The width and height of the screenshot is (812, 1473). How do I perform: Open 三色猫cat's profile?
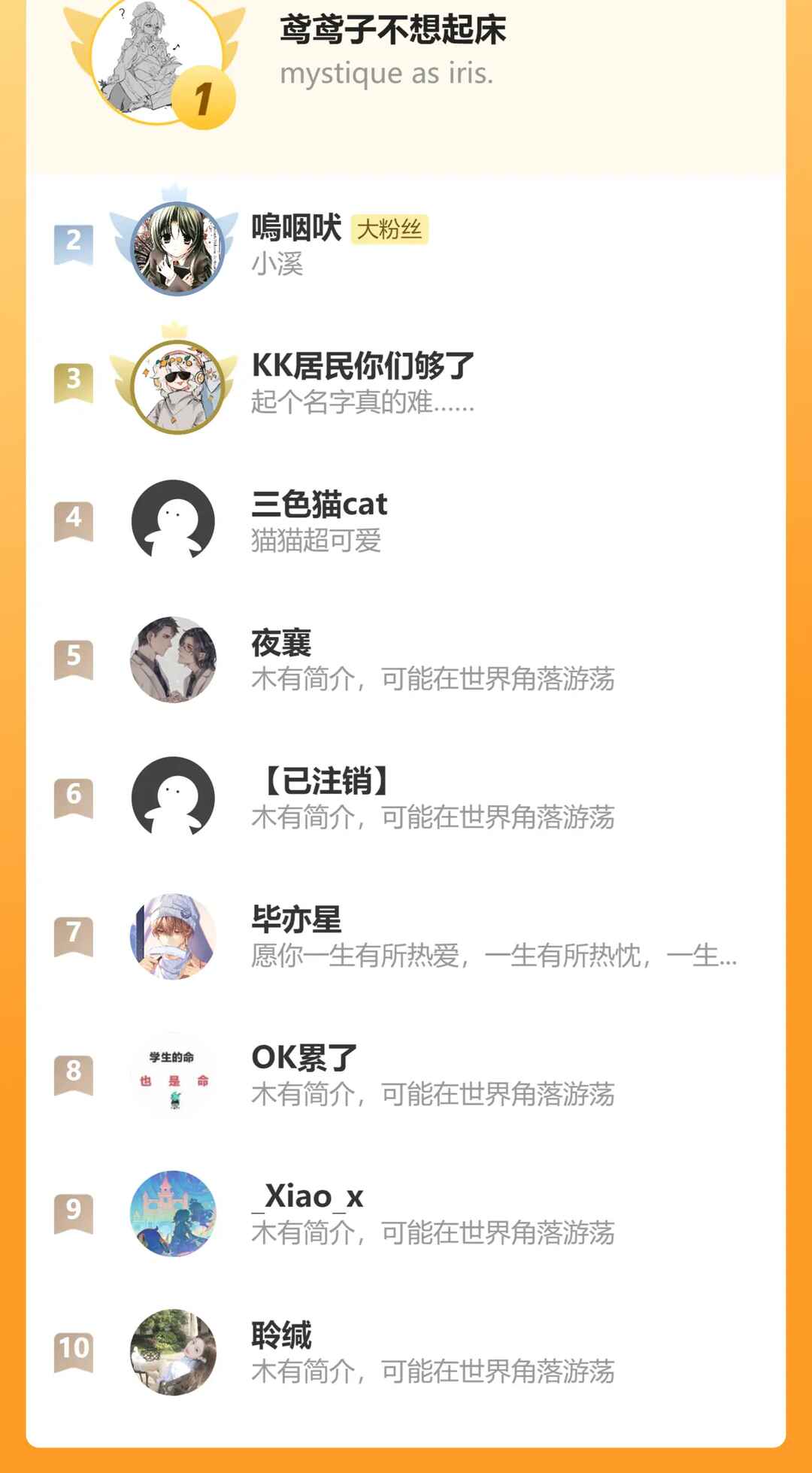(x=406, y=521)
